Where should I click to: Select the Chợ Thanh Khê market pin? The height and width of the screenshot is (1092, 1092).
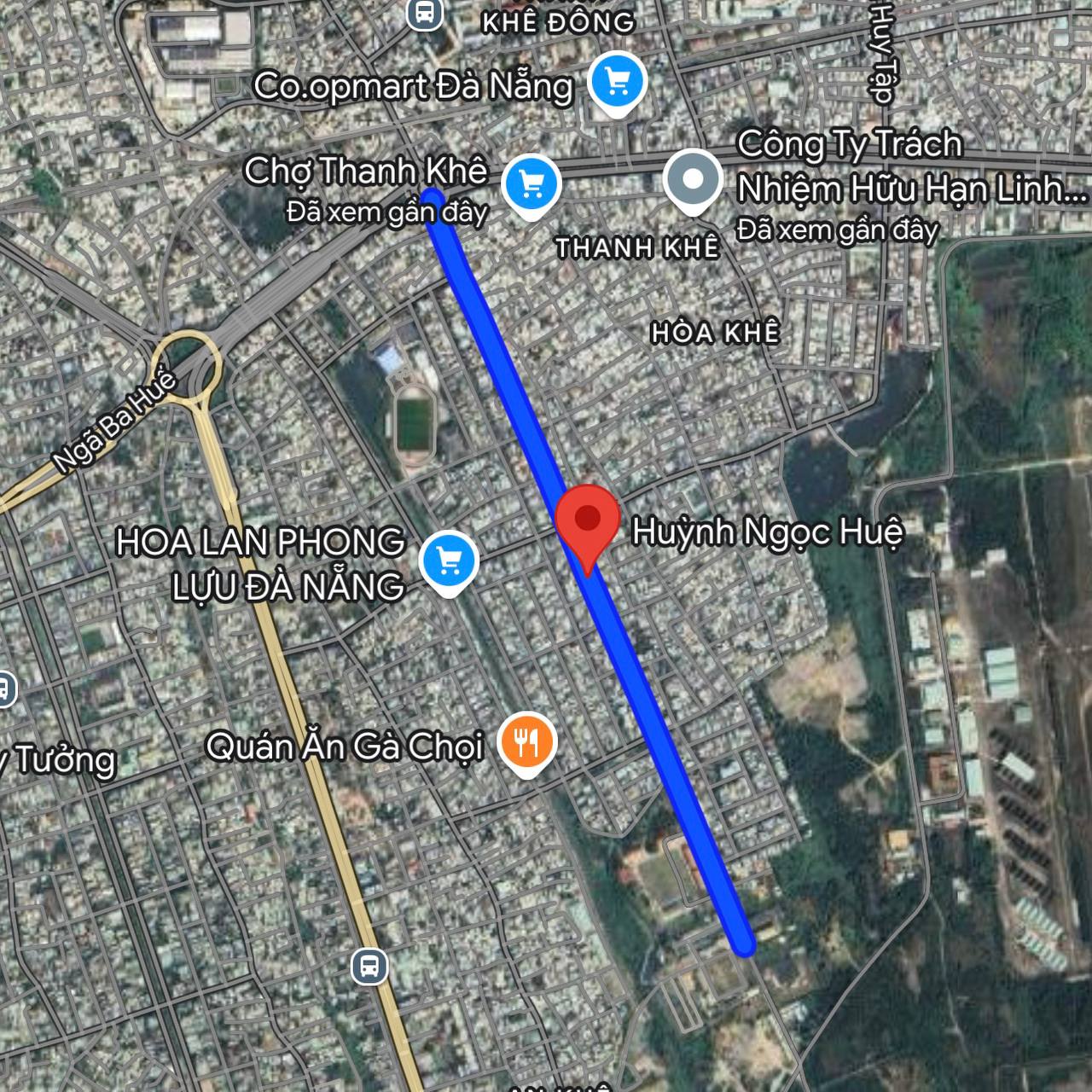531,184
